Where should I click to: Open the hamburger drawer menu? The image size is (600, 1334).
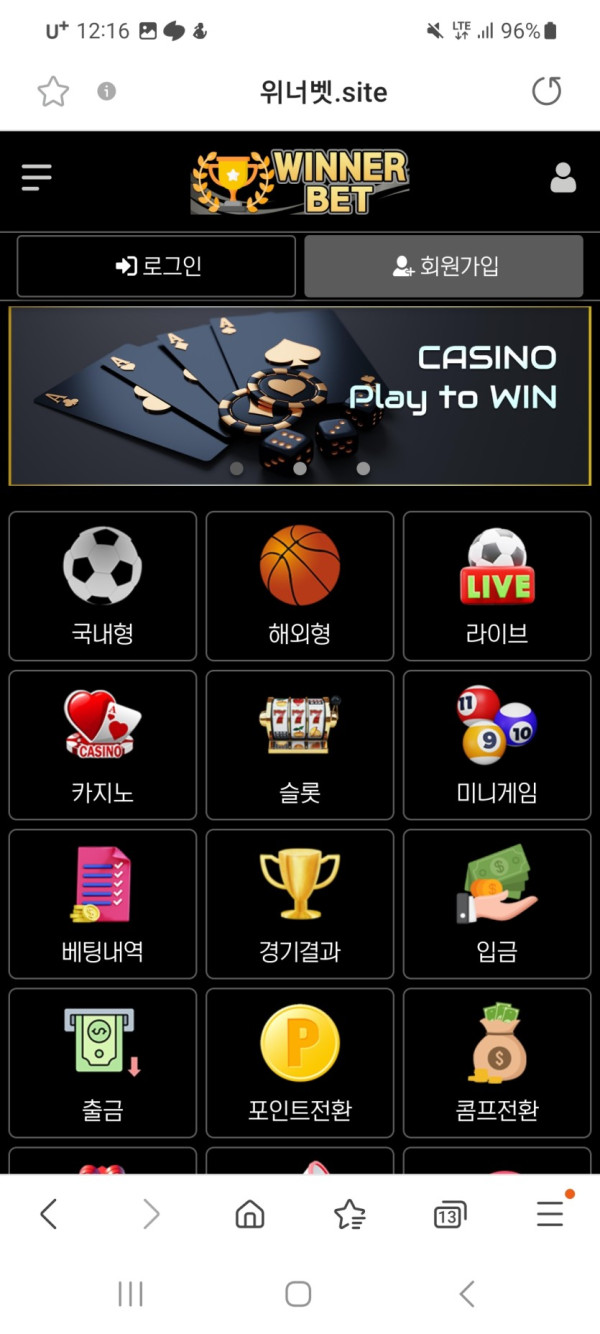click(36, 178)
